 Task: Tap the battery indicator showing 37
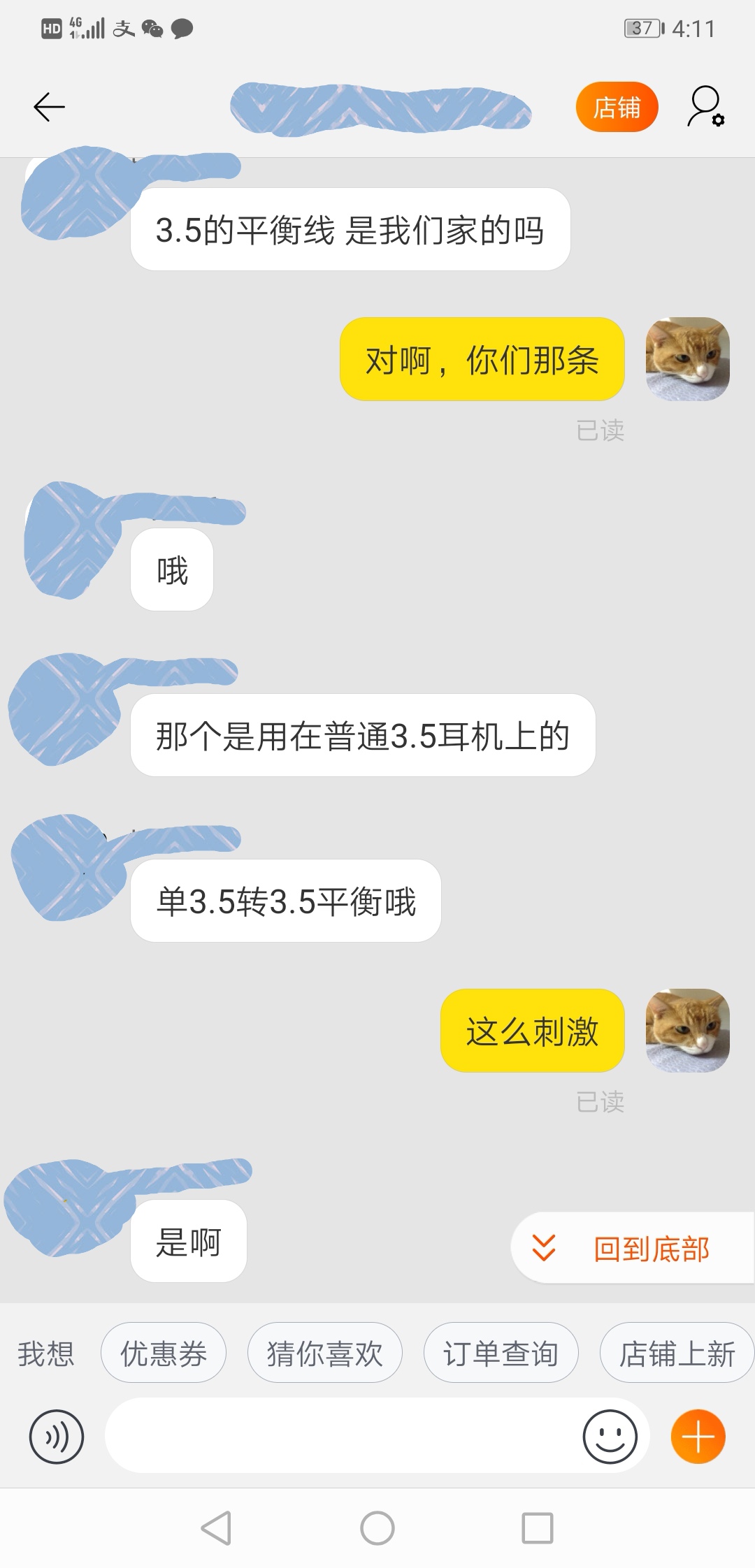click(x=640, y=28)
